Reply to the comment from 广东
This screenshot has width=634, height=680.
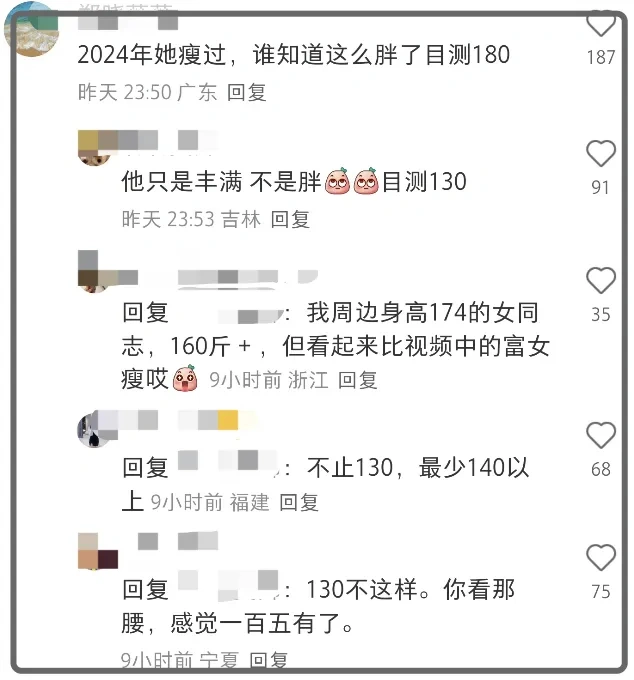click(246, 92)
